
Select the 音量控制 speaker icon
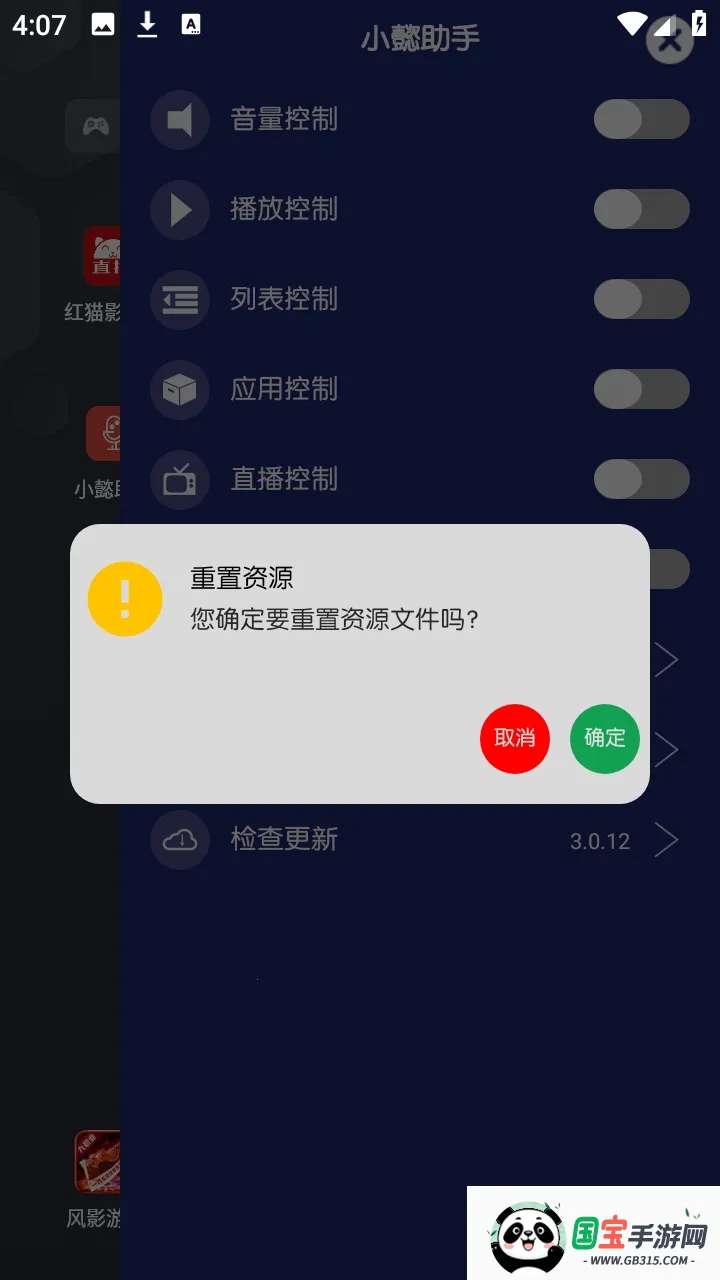coord(179,119)
